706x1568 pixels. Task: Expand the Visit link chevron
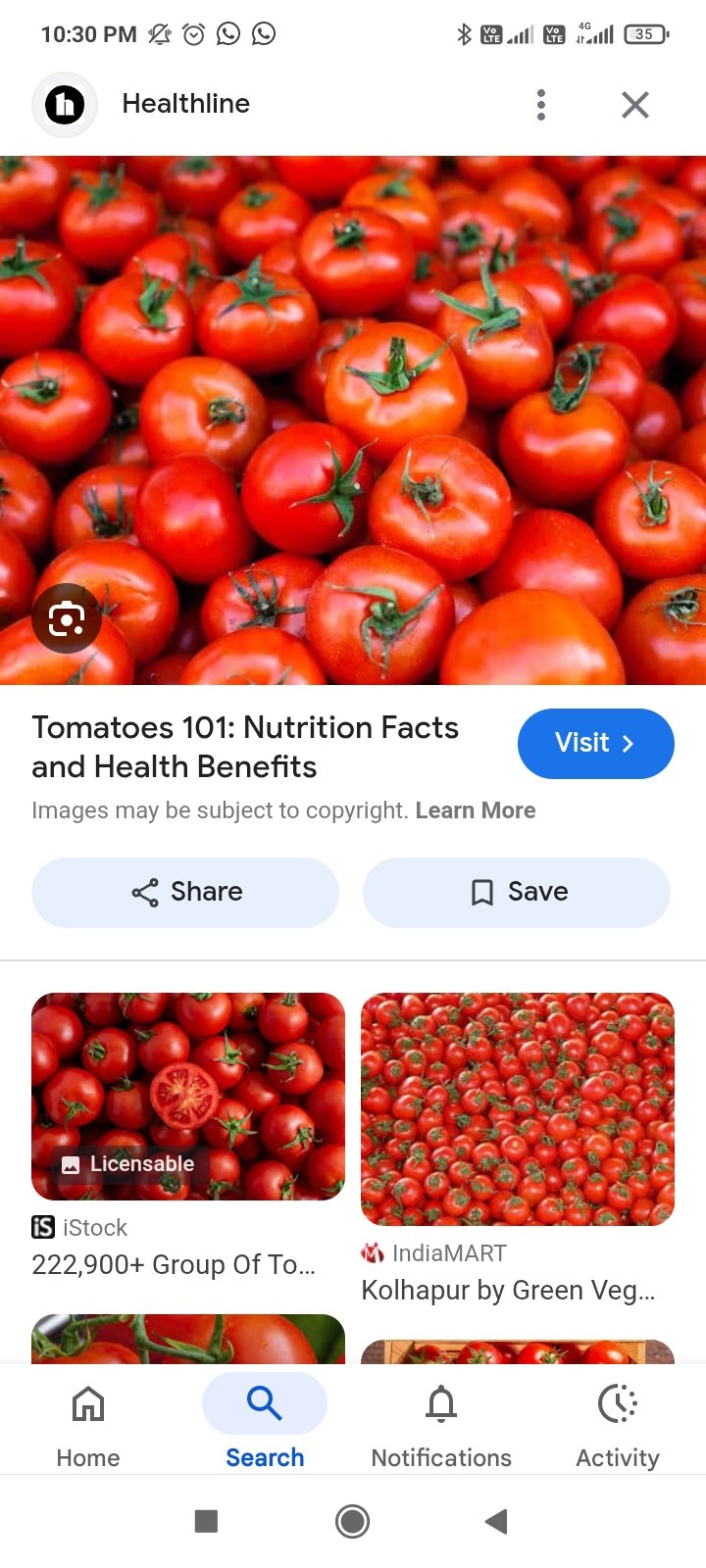(x=629, y=743)
